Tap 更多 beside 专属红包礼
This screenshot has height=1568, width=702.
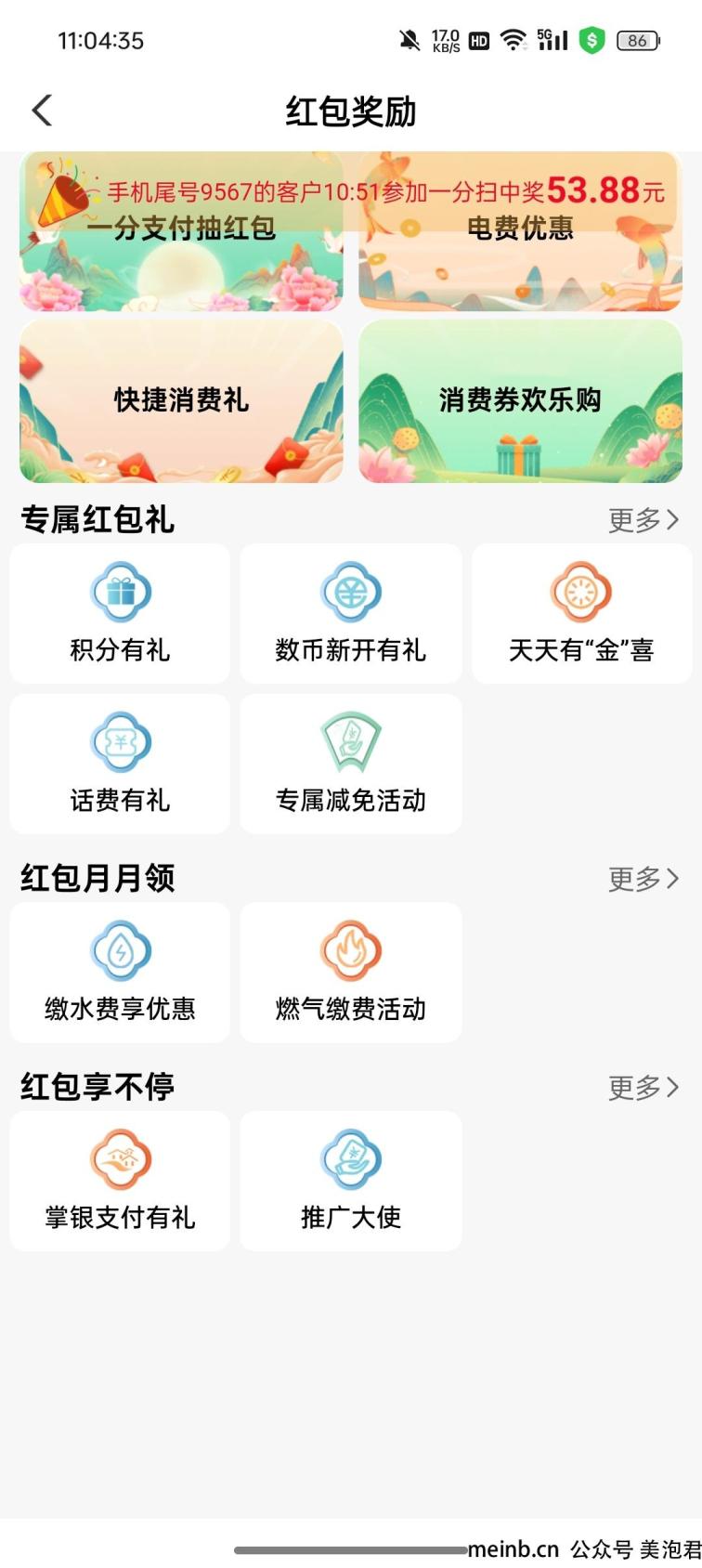(643, 520)
